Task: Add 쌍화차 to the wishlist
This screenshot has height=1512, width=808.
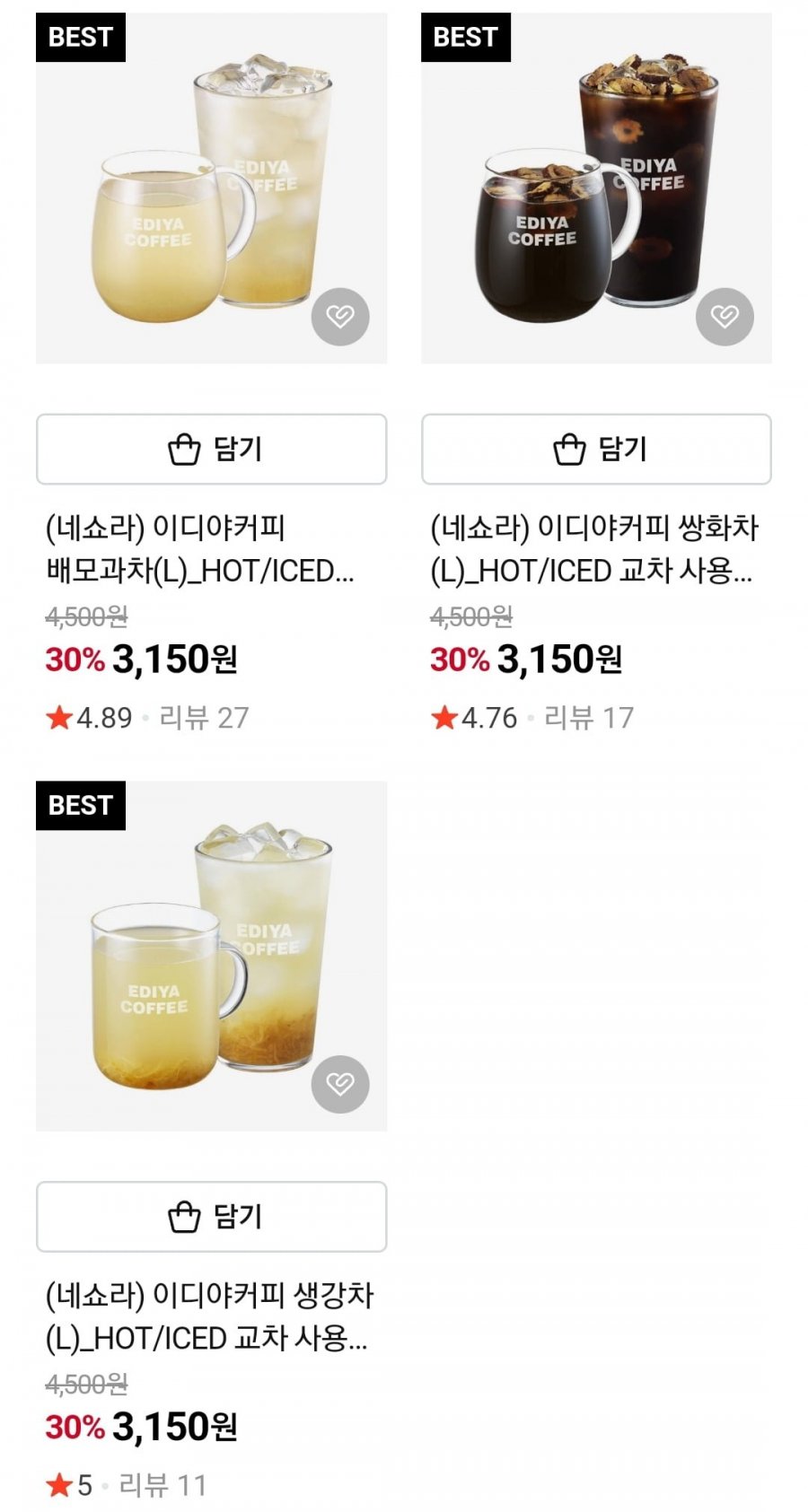Action: pyautogui.click(x=725, y=317)
